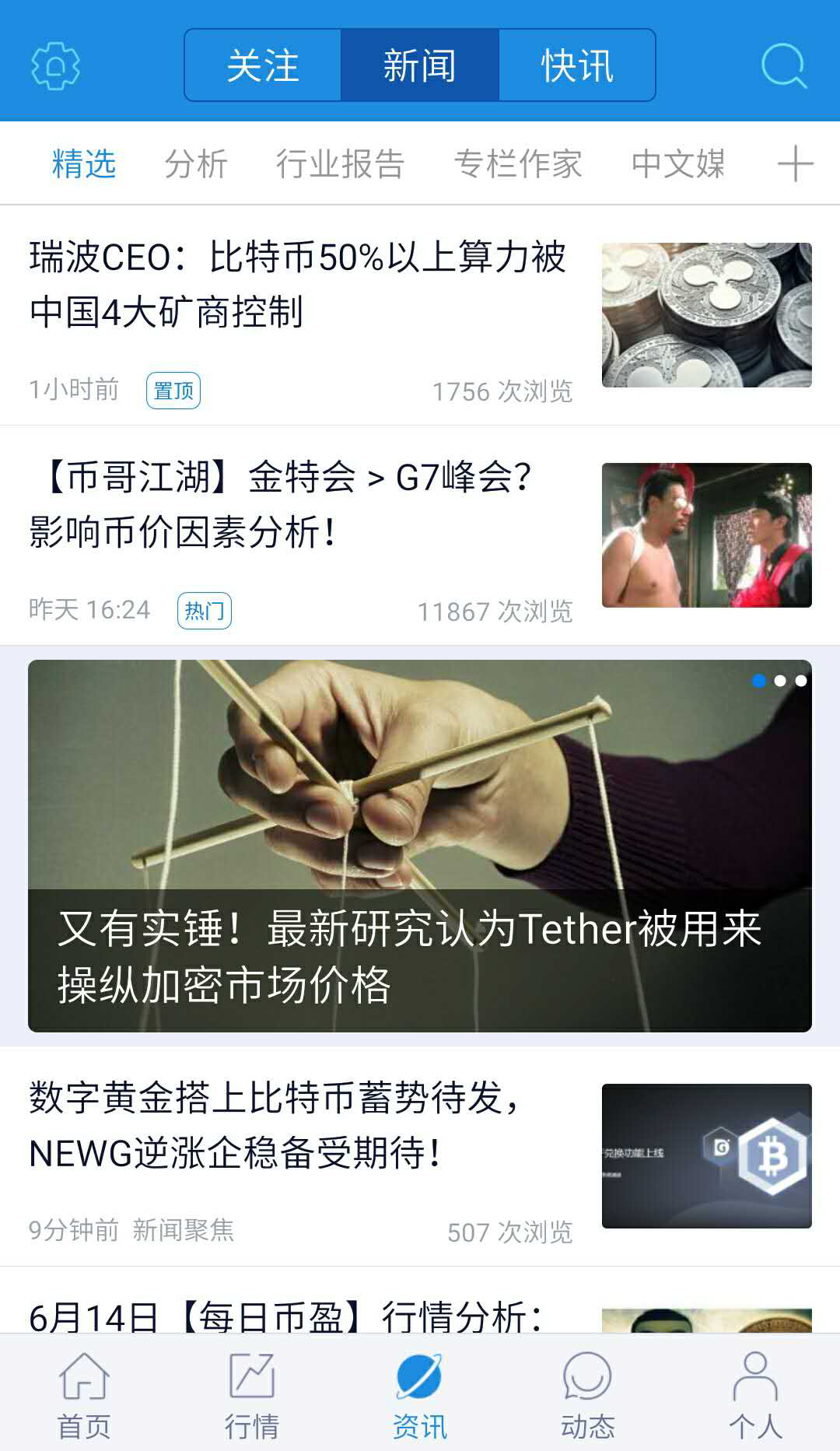
Task: Switch to the 专栏作家 category tab
Action: [518, 164]
